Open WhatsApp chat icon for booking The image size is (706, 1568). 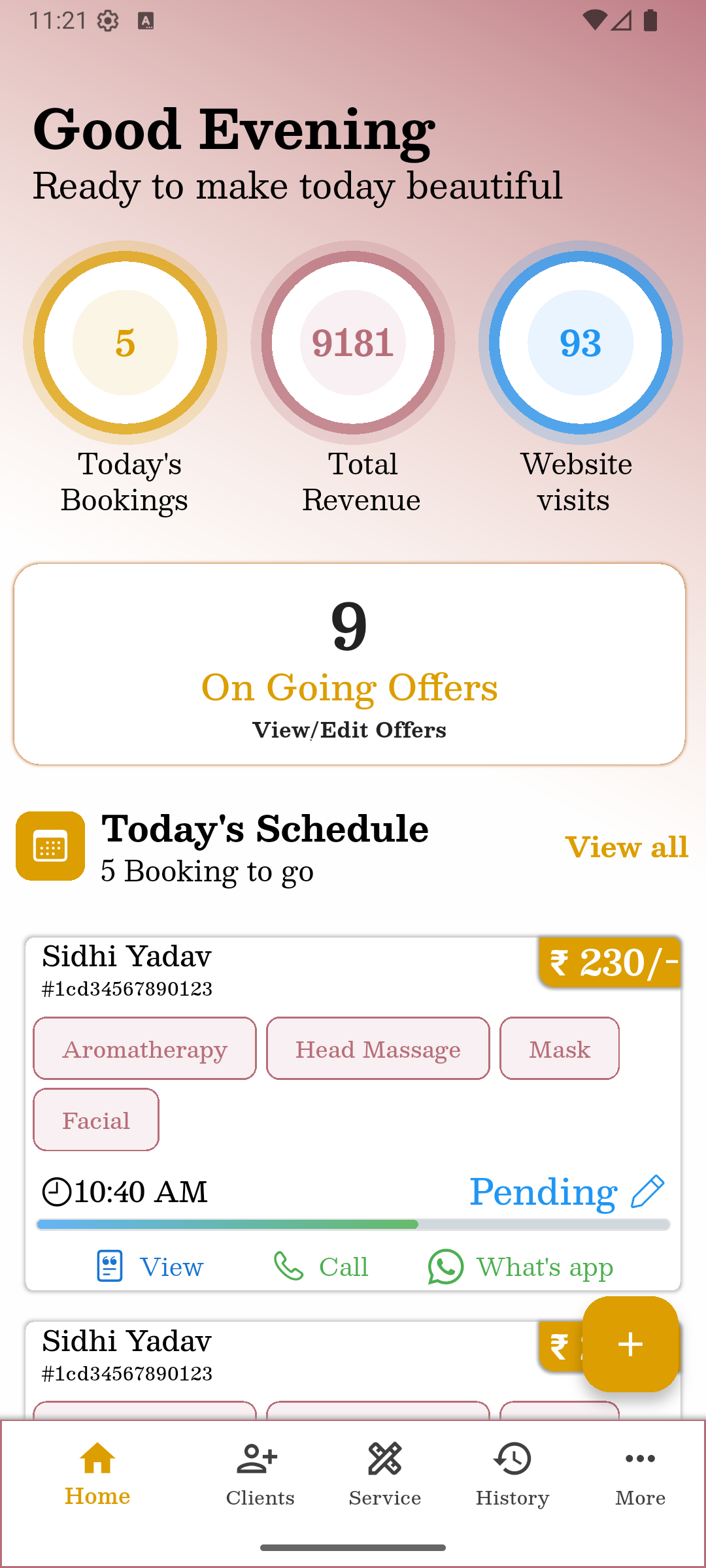tap(445, 1266)
